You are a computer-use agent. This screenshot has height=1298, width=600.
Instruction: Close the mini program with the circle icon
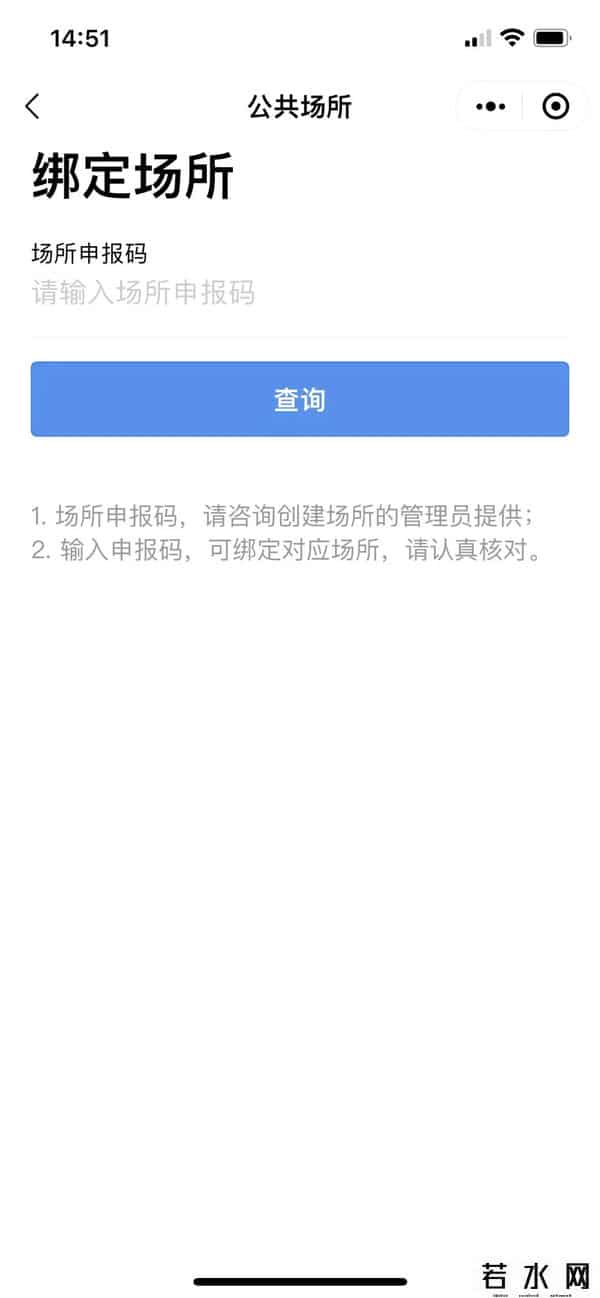coord(555,106)
